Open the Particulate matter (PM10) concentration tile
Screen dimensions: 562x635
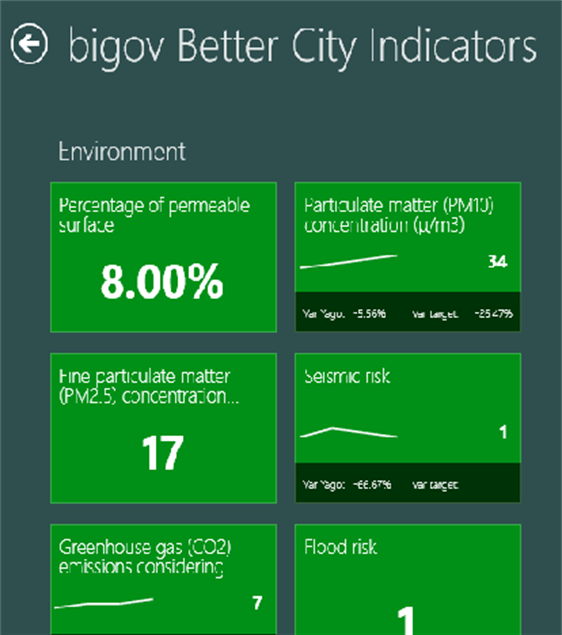tap(408, 257)
